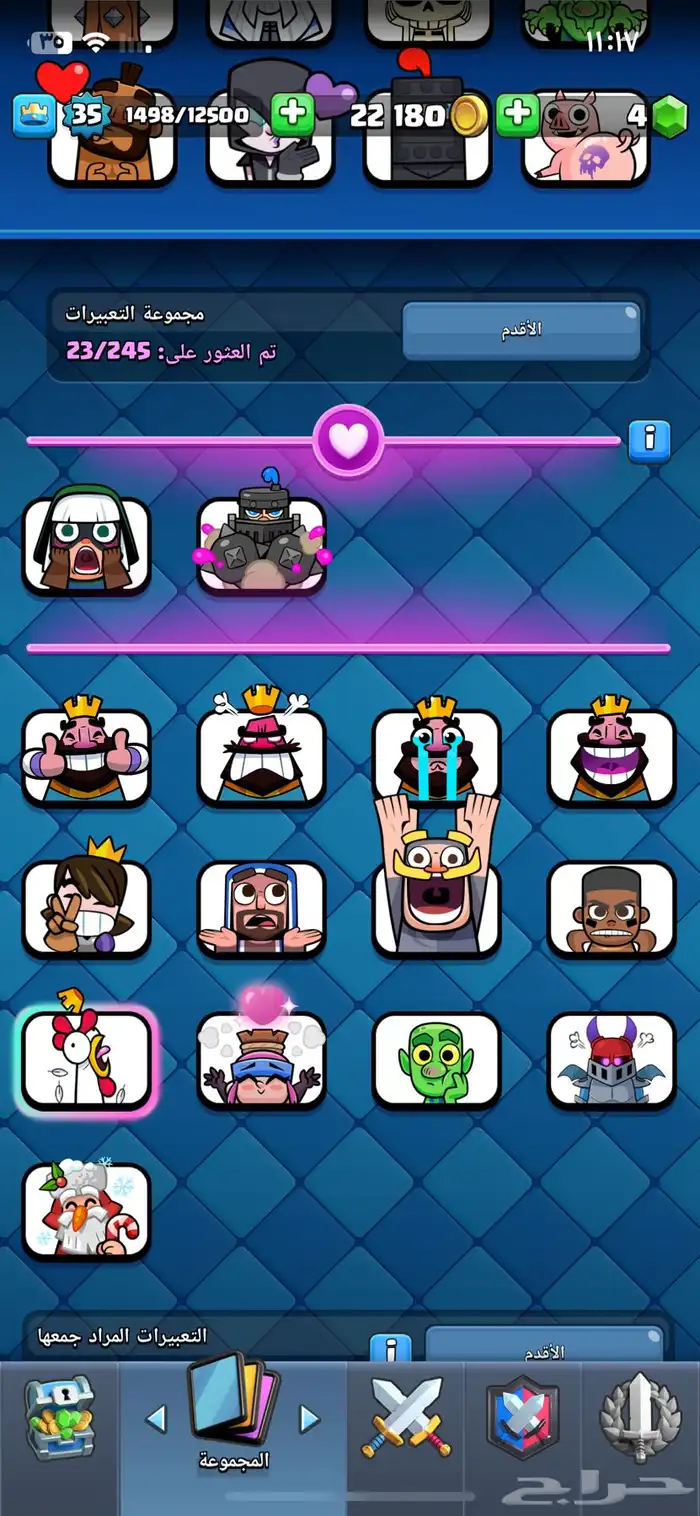Choose the green goblin emote

pyautogui.click(x=437, y=1060)
